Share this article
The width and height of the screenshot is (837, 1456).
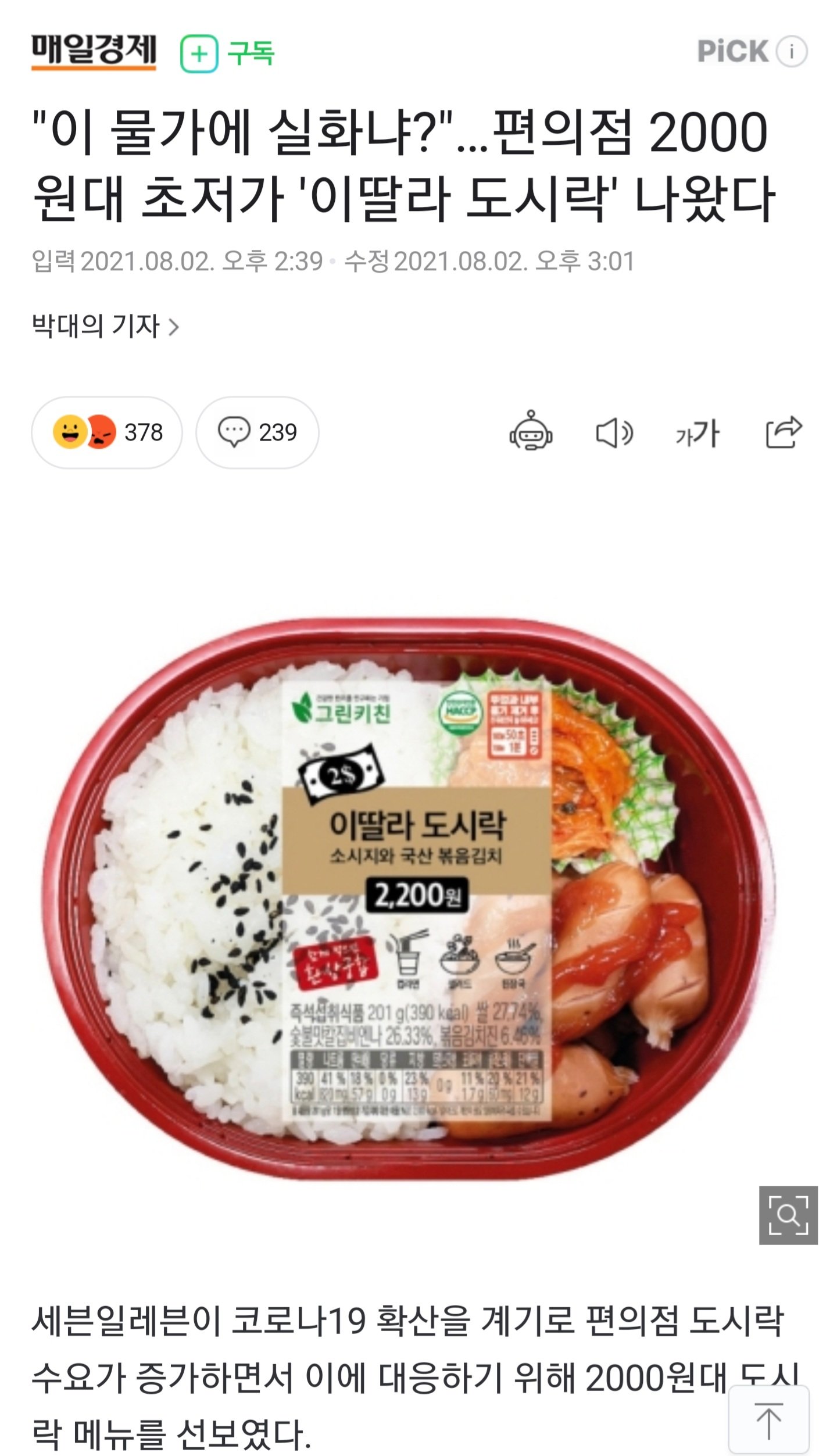click(x=783, y=432)
